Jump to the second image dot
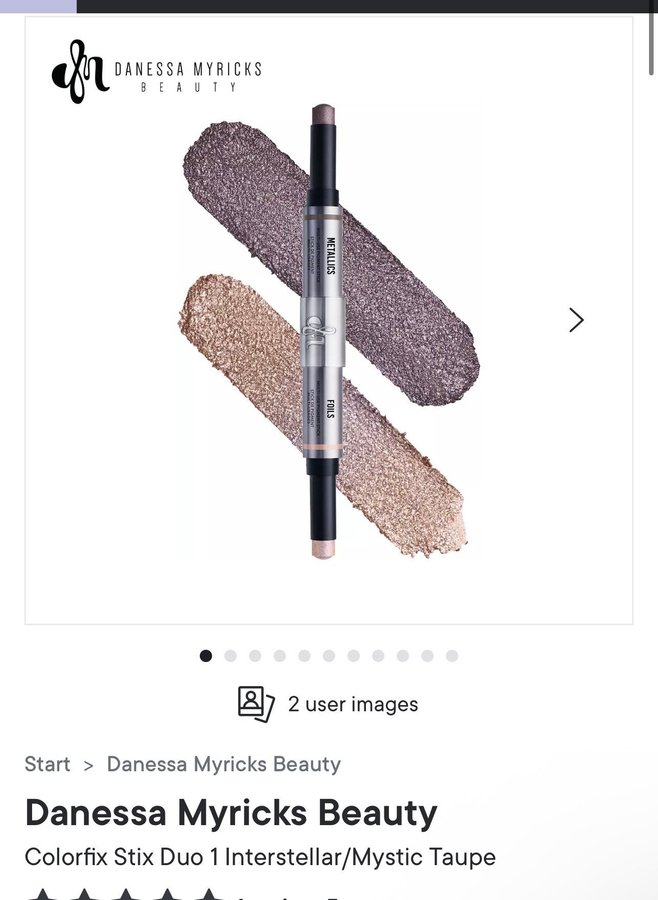Image resolution: width=658 pixels, height=900 pixels. pos(231,656)
